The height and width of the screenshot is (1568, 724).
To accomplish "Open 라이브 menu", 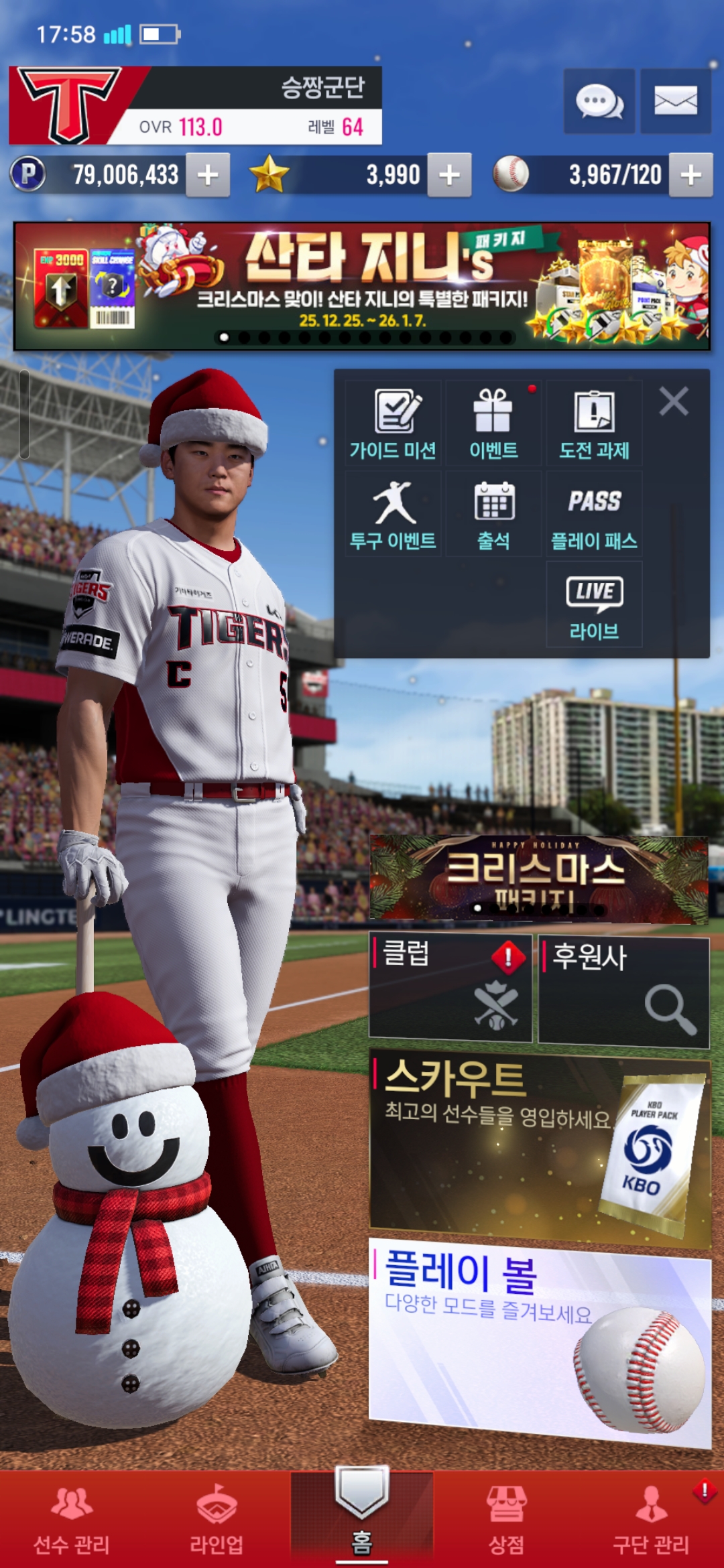I will (594, 605).
